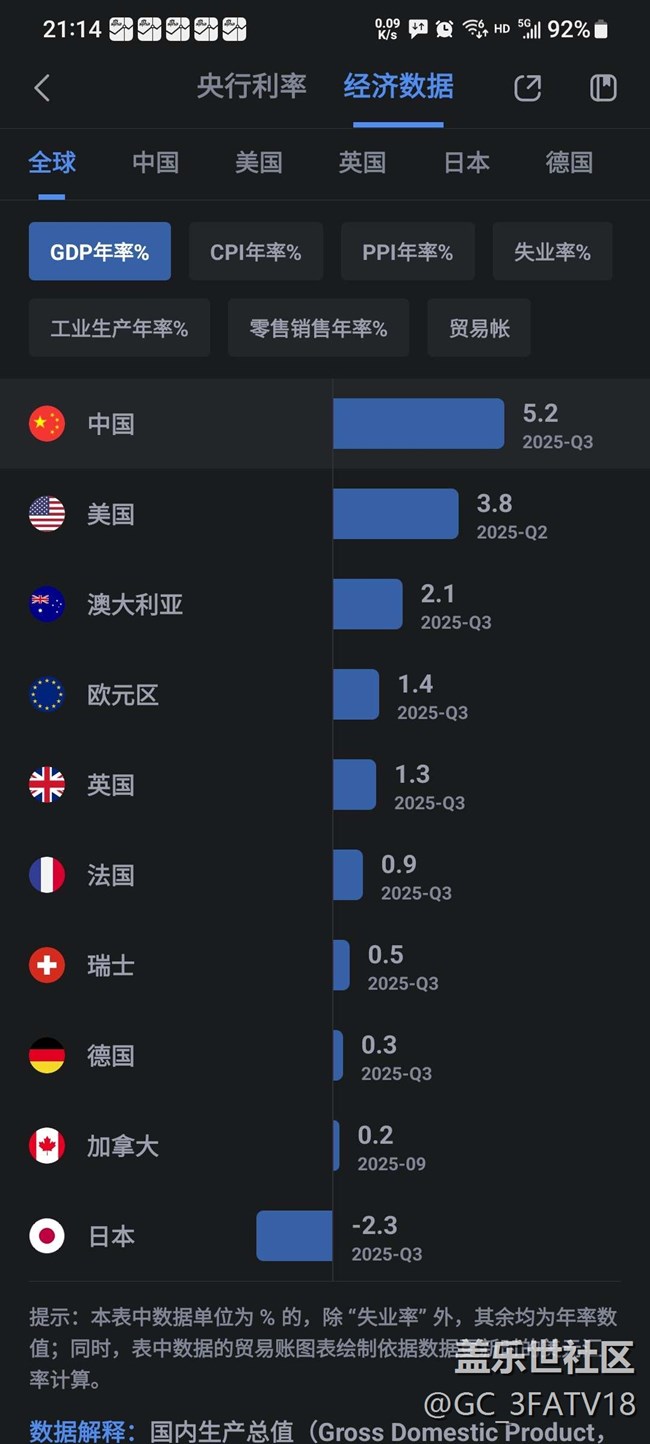This screenshot has height=1444, width=650.
Task: Show the 失业率% indicator
Action: click(552, 252)
